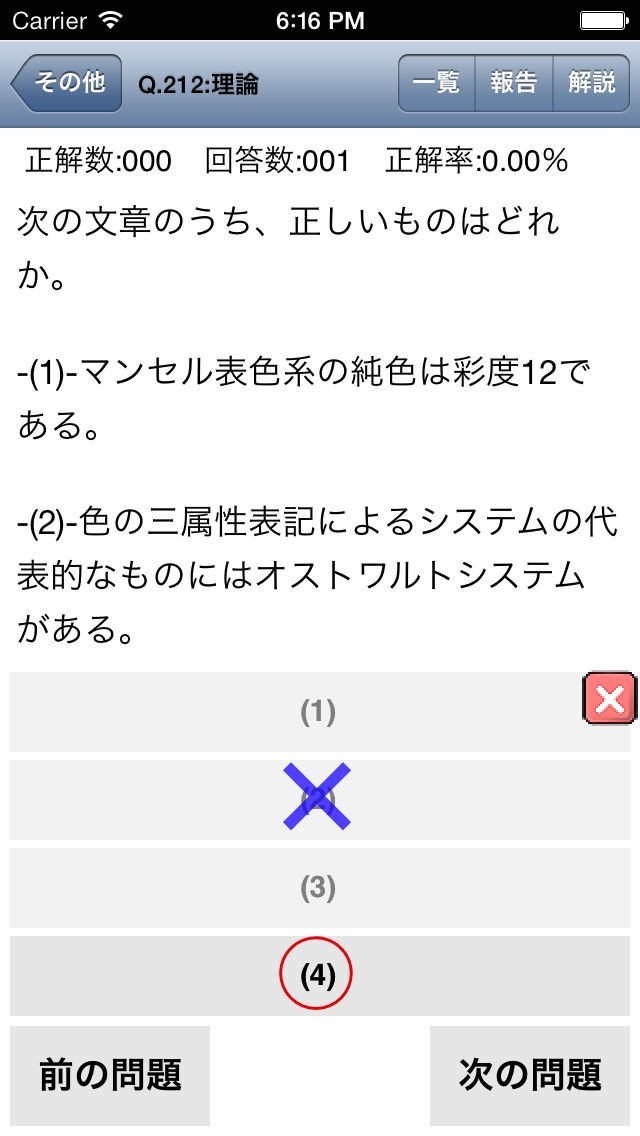
Task: Pick answer option (3)
Action: (320, 888)
